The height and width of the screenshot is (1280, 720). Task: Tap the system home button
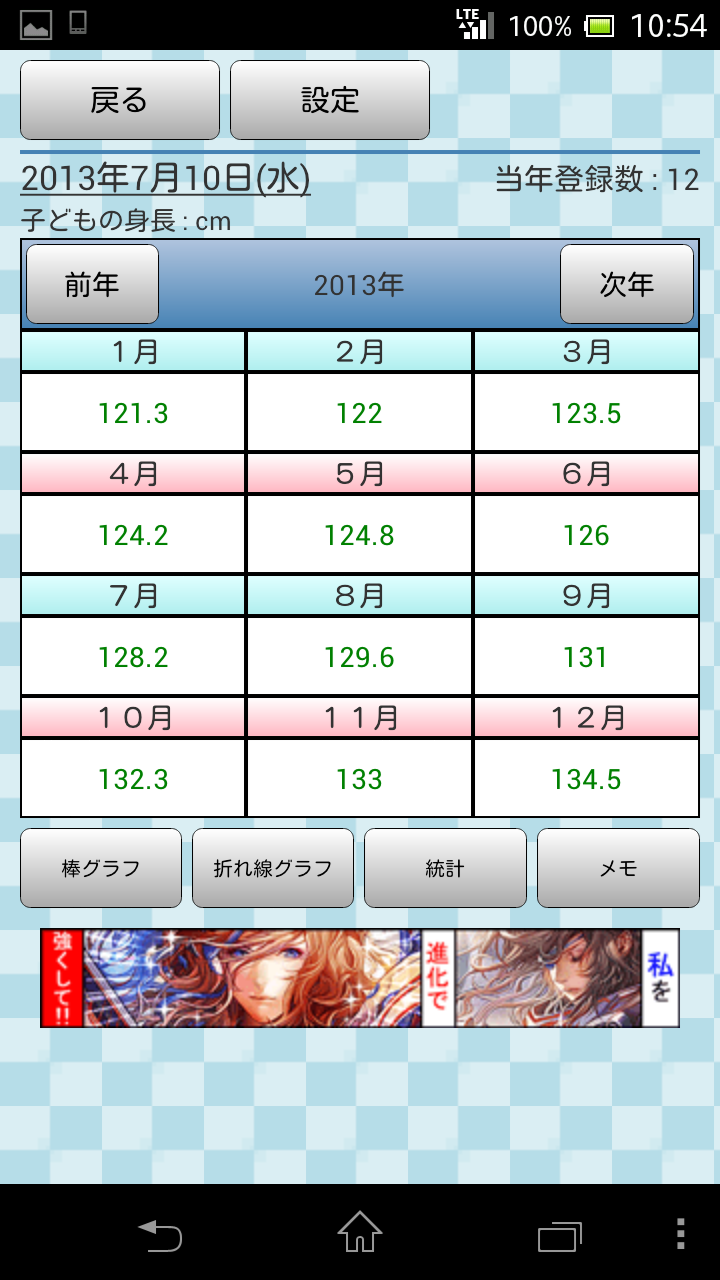tap(360, 1233)
